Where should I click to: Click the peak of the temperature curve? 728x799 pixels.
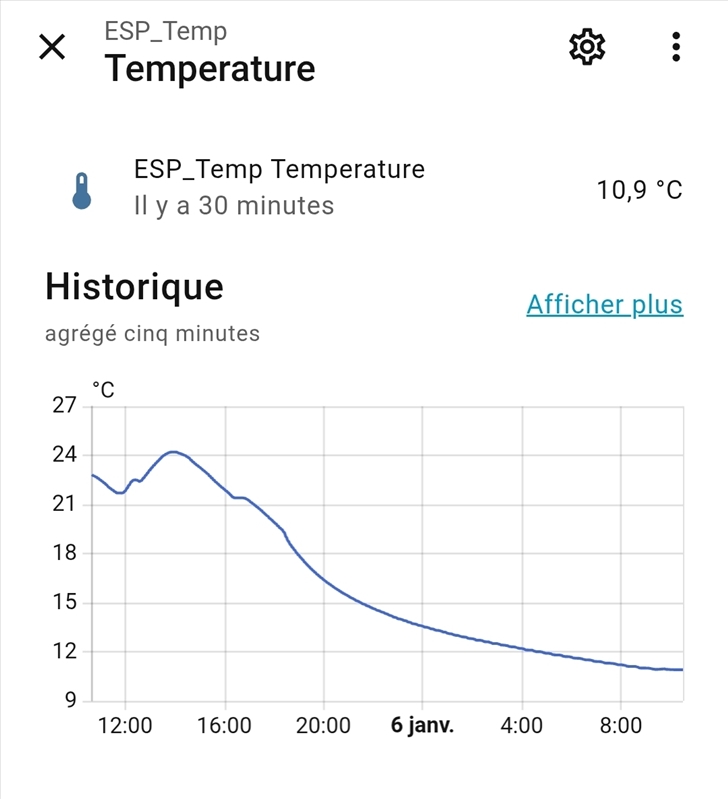point(172,453)
